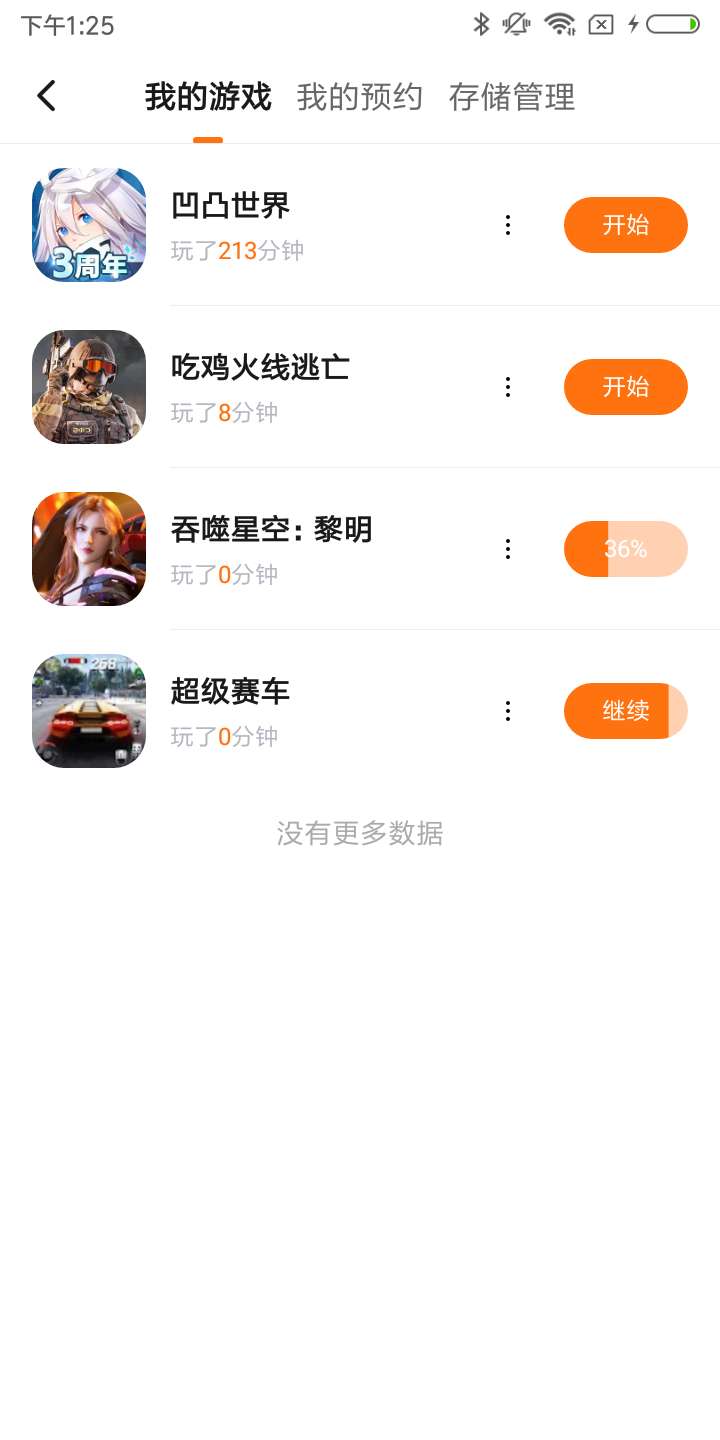Start the game 吃鸡火线逃亡
Screen dimensions: 720x1440
(626, 387)
